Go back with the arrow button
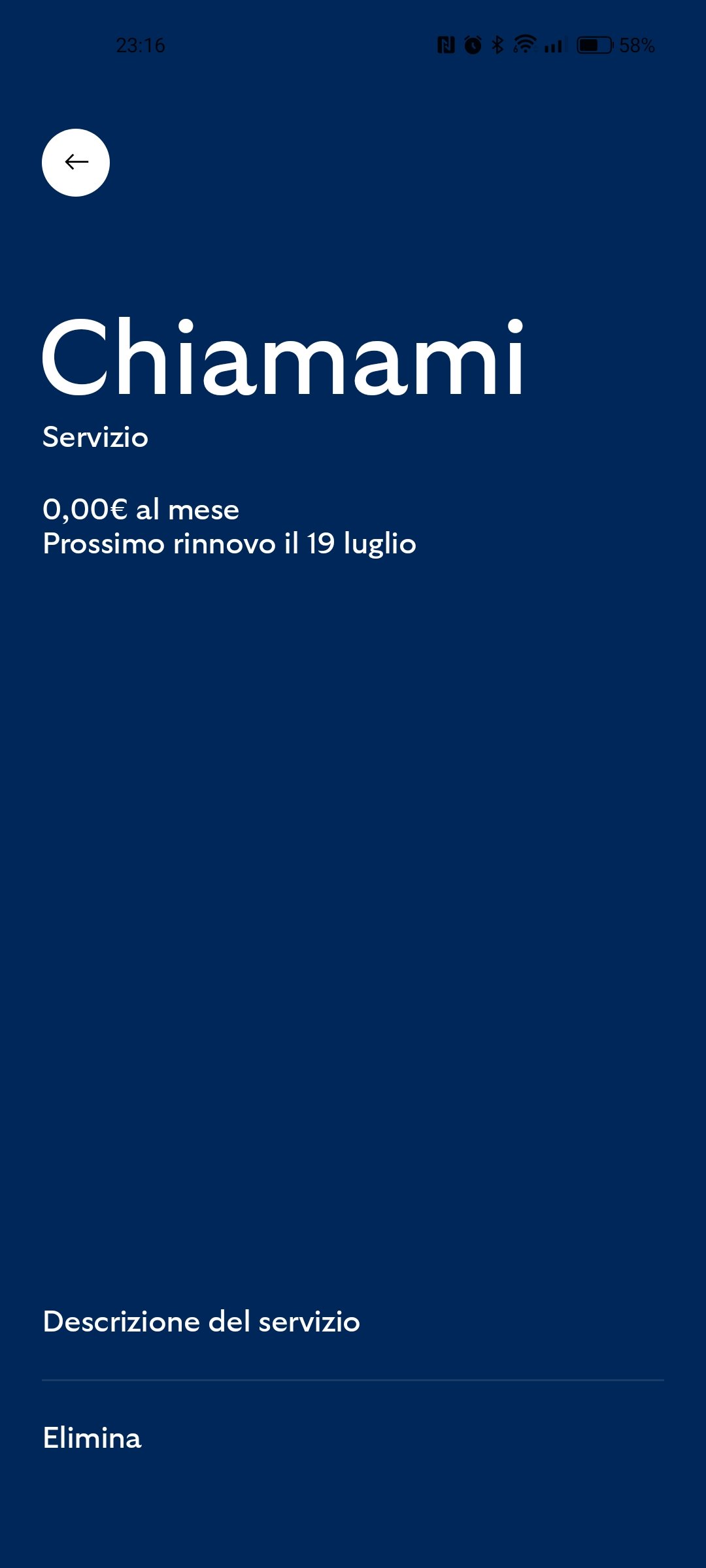The image size is (706, 1568). pos(76,163)
